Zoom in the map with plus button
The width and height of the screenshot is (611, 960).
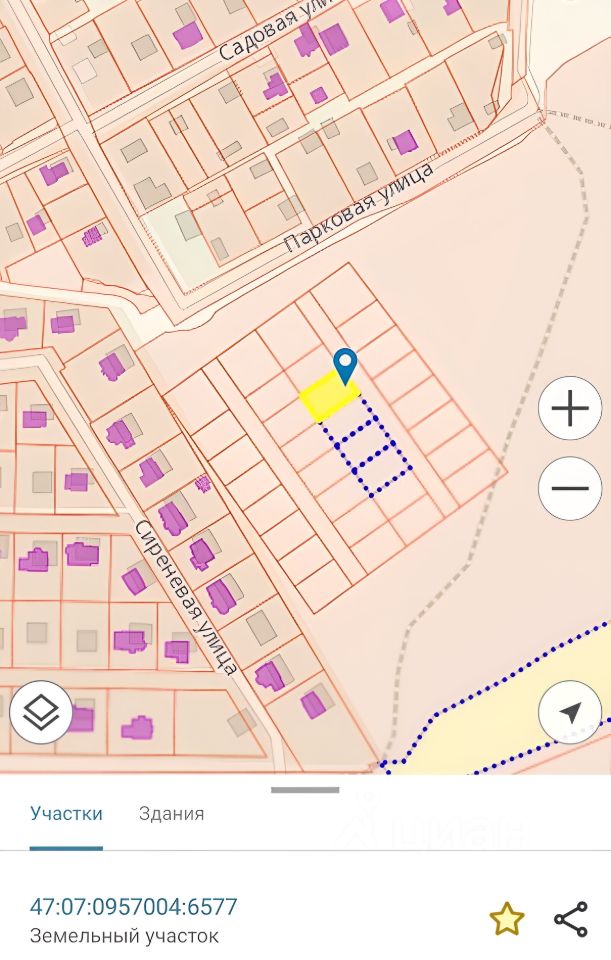(x=570, y=408)
